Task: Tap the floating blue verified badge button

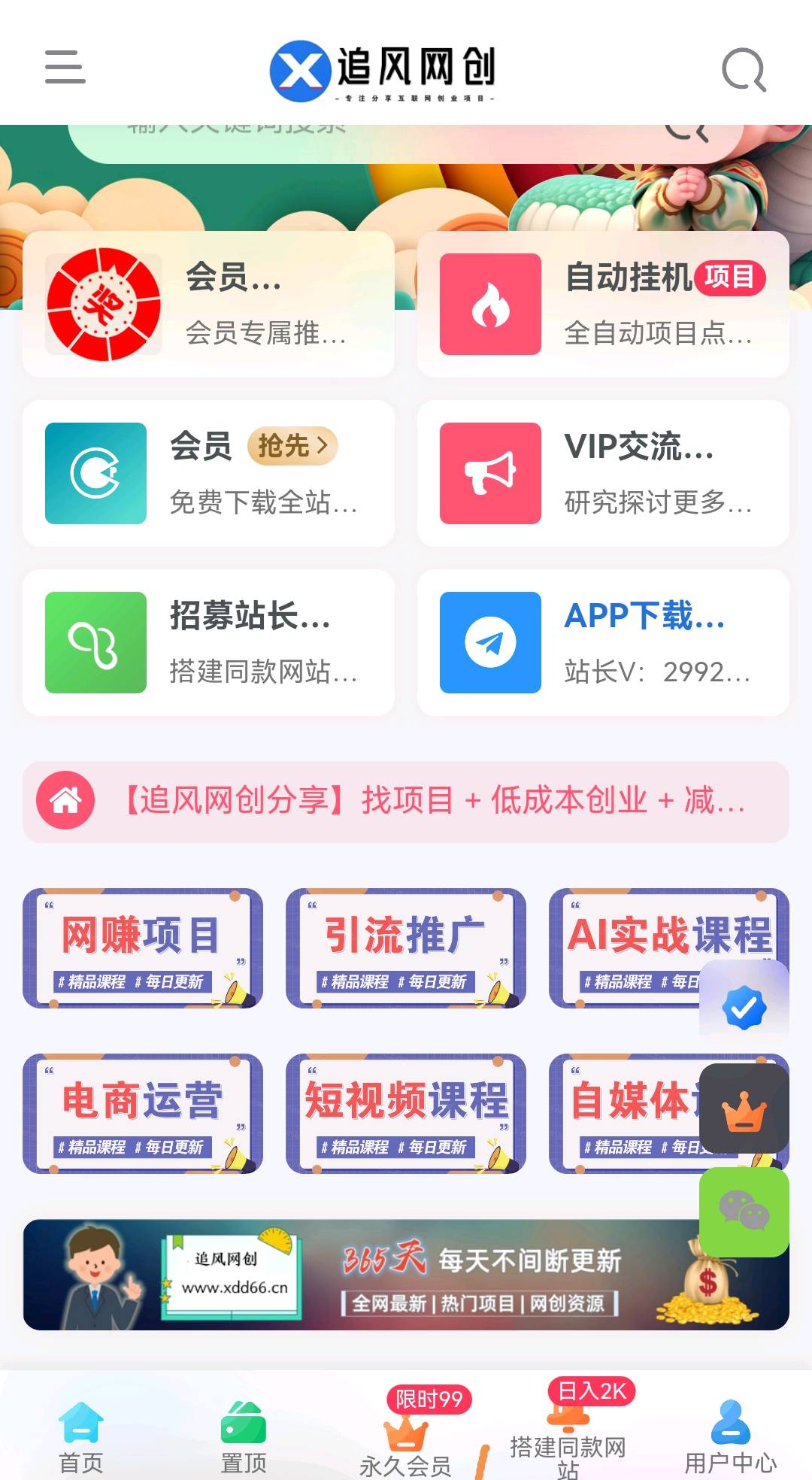Action: pos(744,1008)
